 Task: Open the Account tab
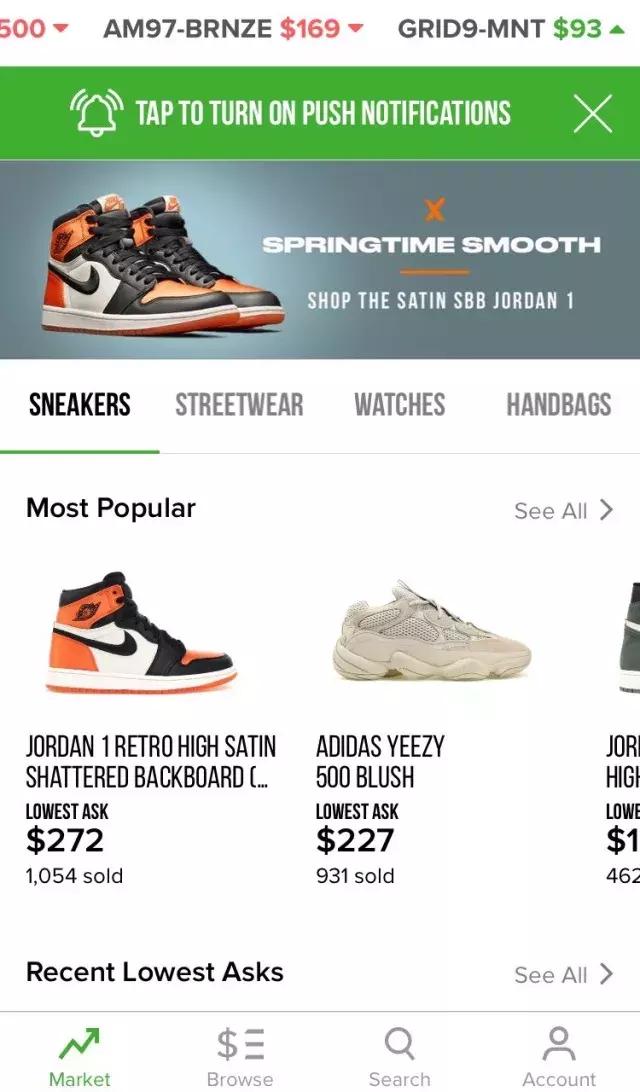[558, 1057]
